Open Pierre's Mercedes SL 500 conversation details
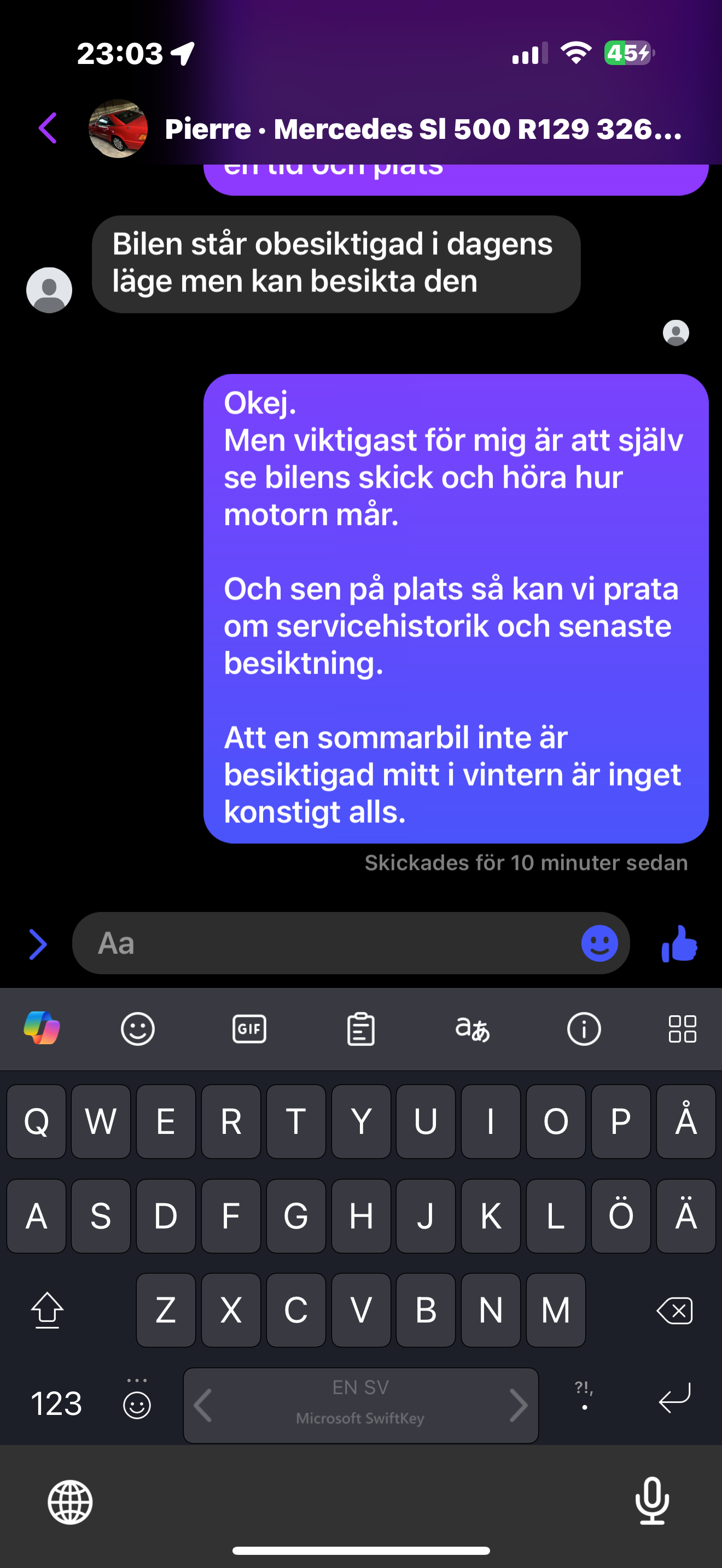This screenshot has height=1568, width=722. tap(423, 129)
